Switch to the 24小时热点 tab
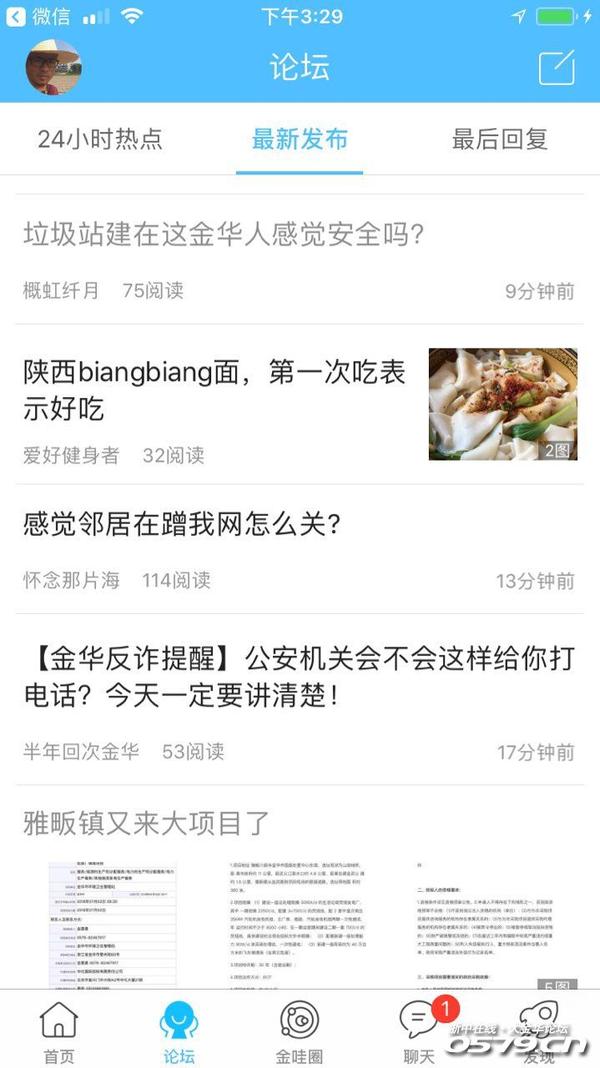This screenshot has height=1068, width=600. point(100,139)
